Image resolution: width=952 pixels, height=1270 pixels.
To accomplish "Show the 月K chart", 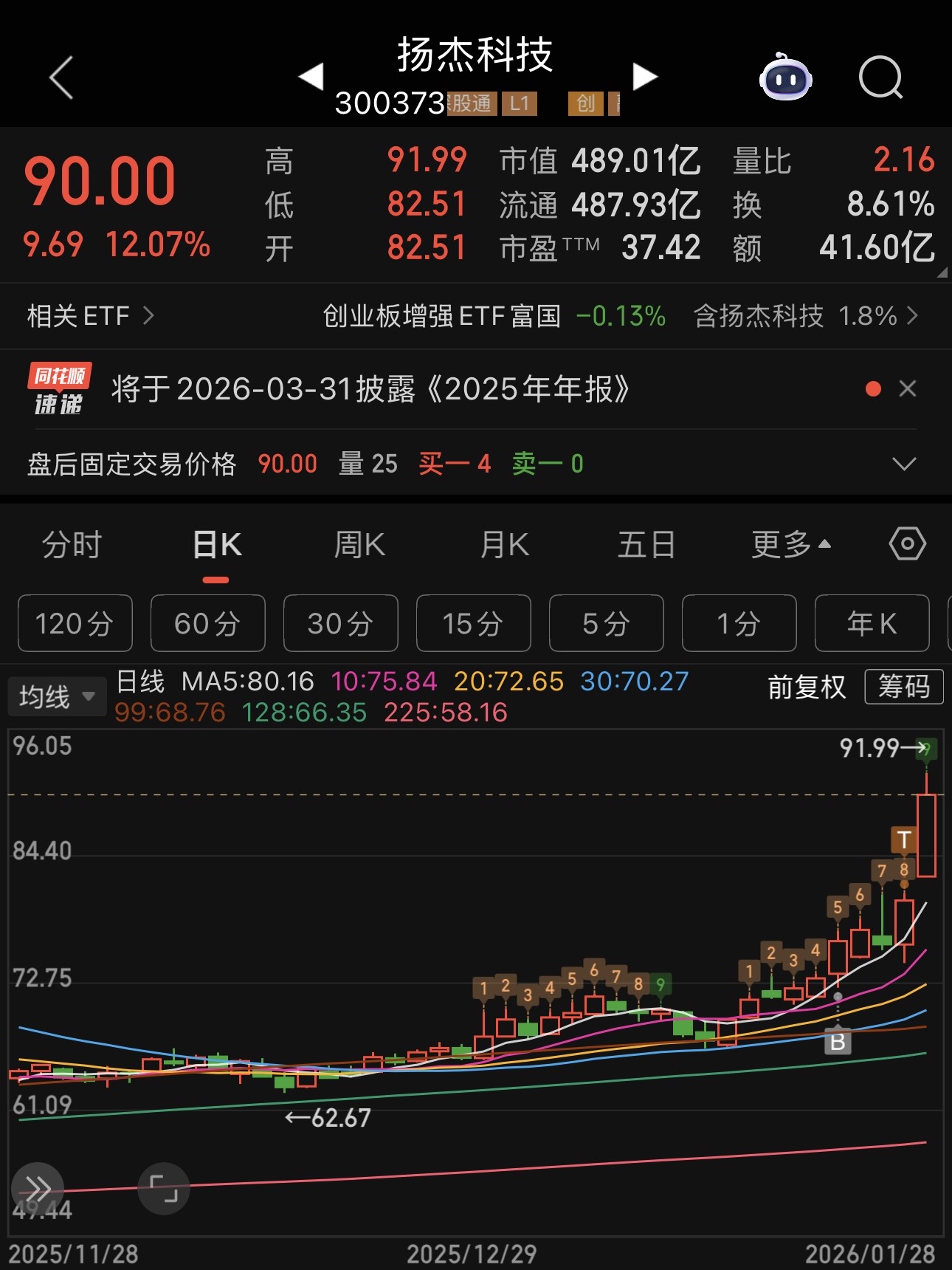I will click(x=504, y=545).
